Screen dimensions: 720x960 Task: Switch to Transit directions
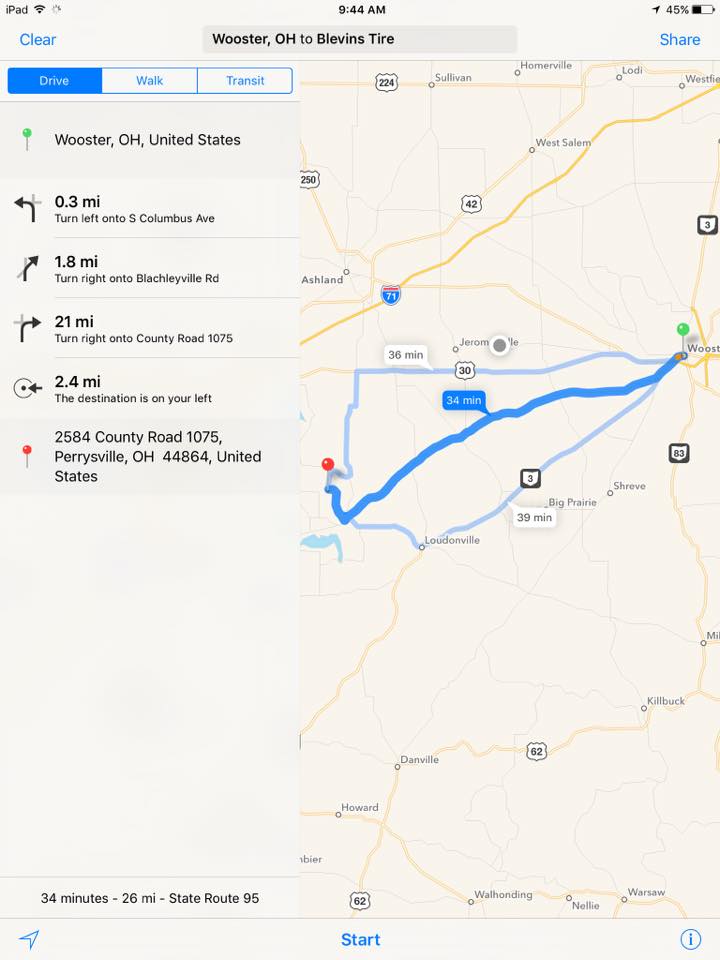[245, 80]
